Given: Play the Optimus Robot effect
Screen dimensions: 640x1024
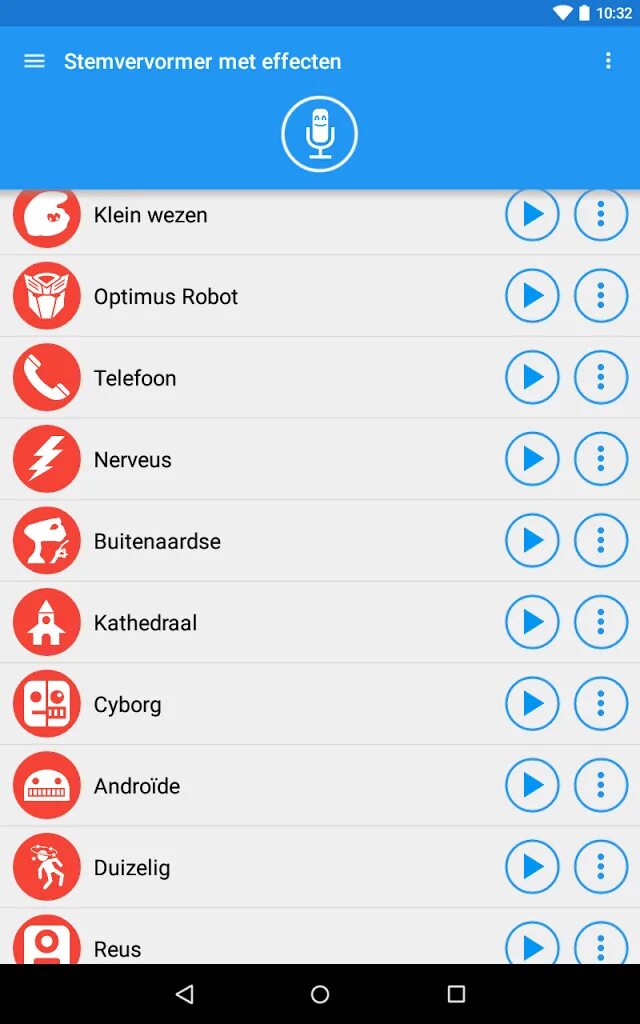Looking at the screenshot, I should click(x=532, y=296).
